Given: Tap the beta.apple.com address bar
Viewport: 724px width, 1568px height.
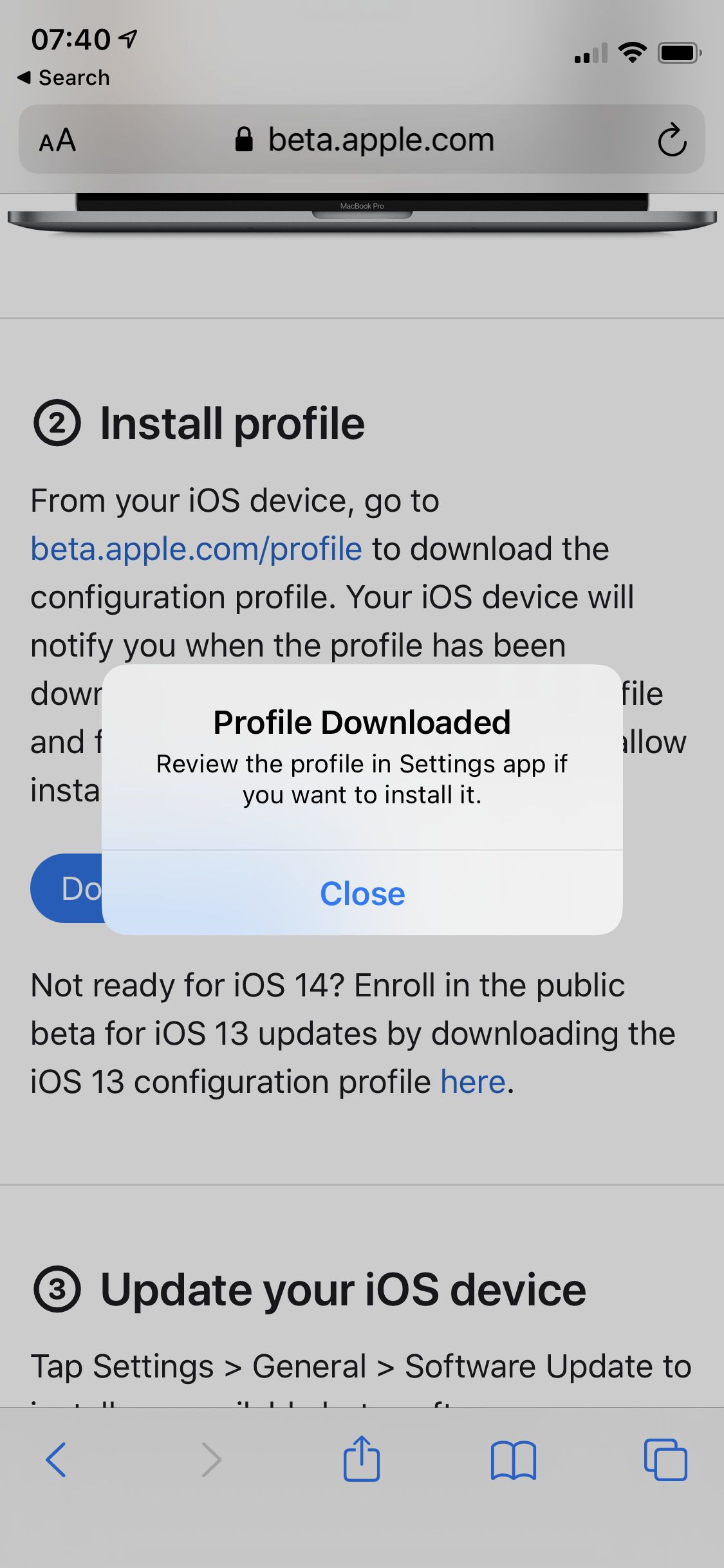Looking at the screenshot, I should pyautogui.click(x=362, y=139).
